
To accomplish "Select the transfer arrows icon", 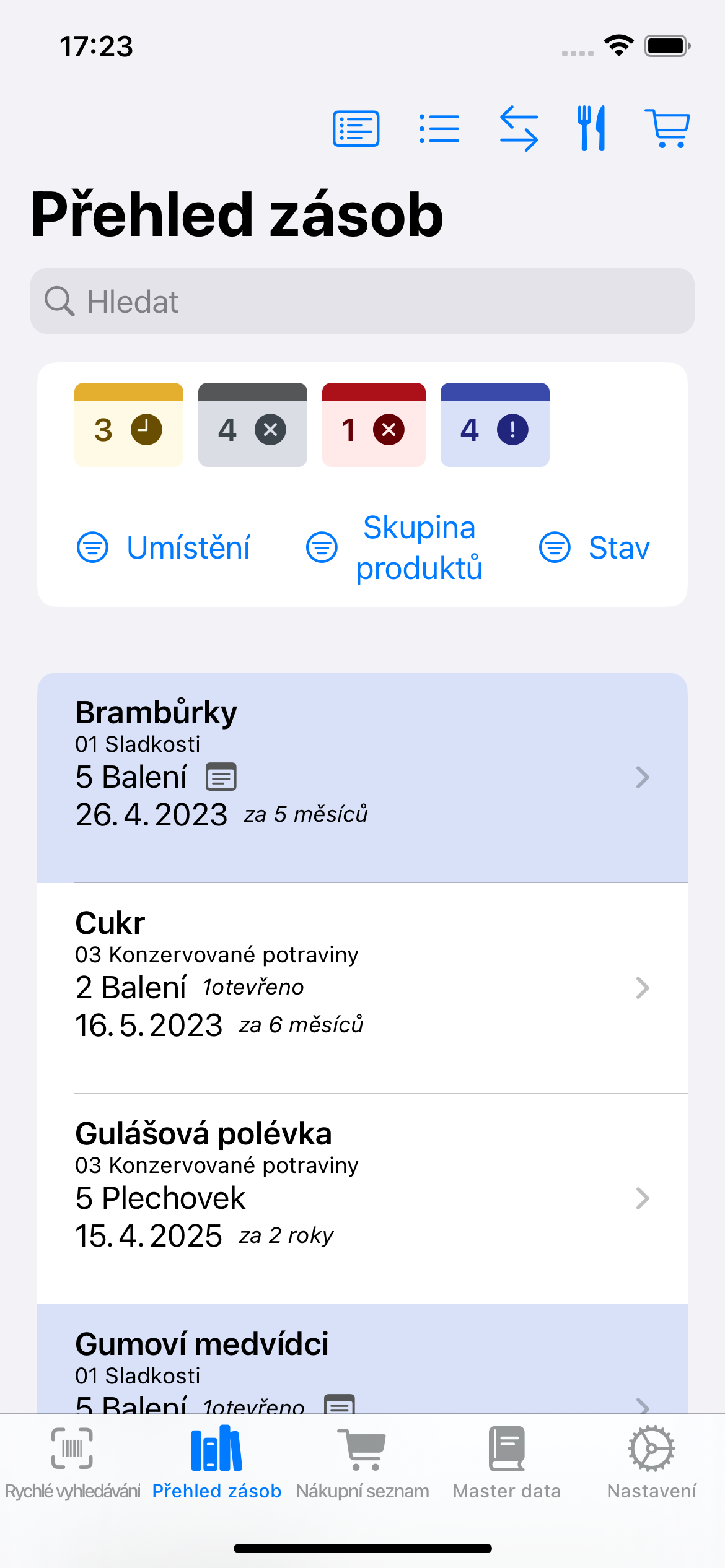I will 519,128.
